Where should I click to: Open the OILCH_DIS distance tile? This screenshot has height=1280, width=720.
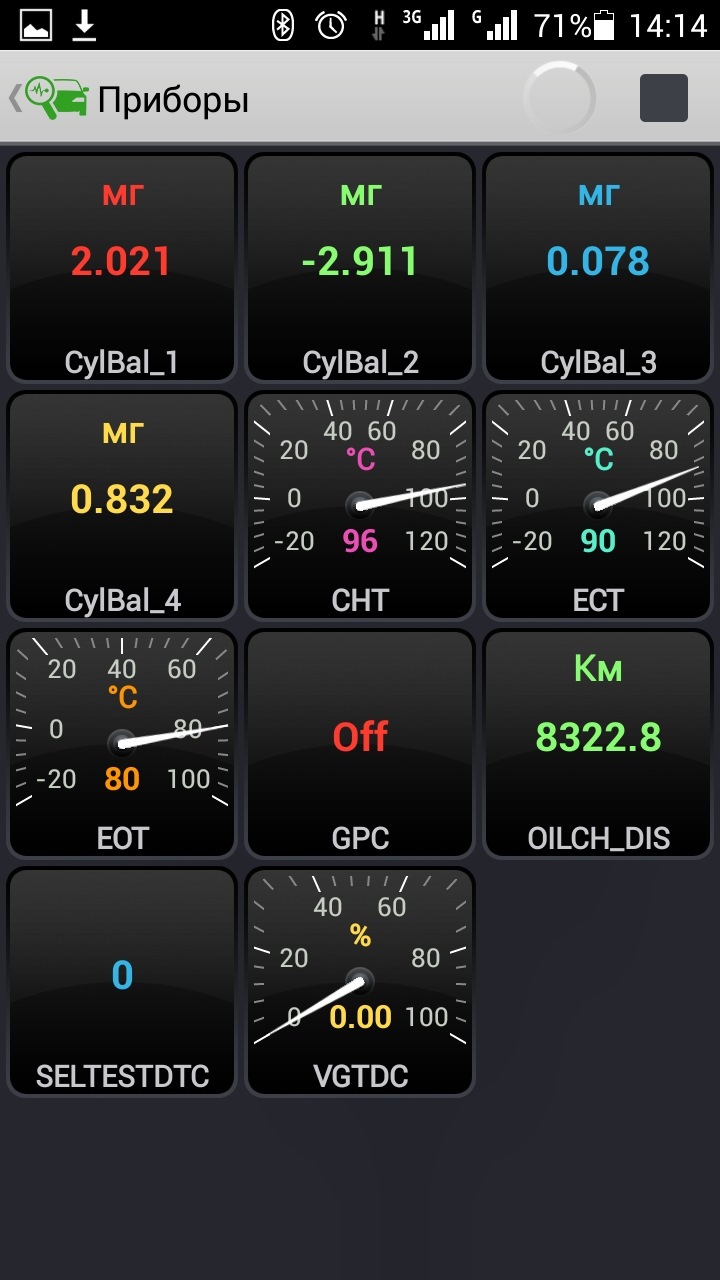598,743
